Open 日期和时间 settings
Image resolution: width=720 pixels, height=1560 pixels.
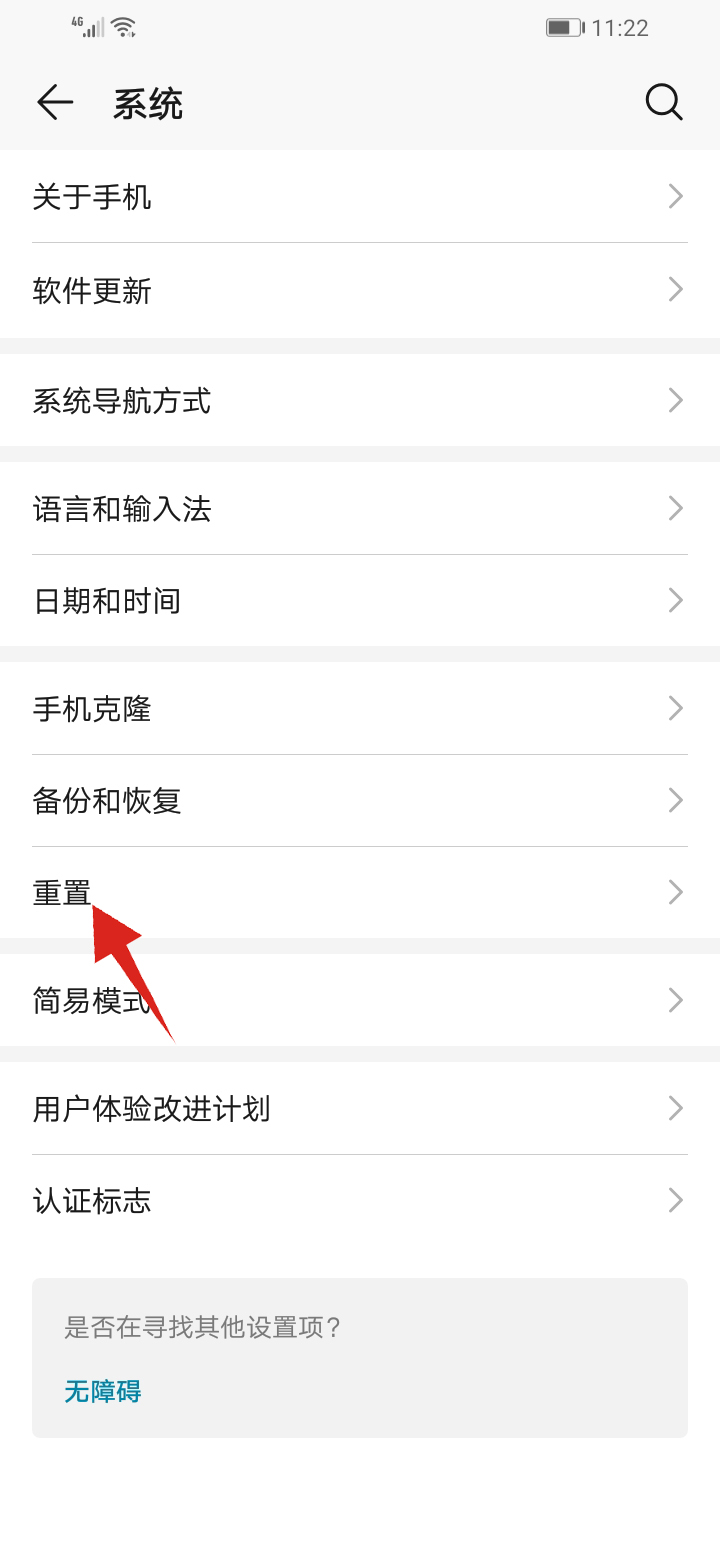[x=360, y=601]
